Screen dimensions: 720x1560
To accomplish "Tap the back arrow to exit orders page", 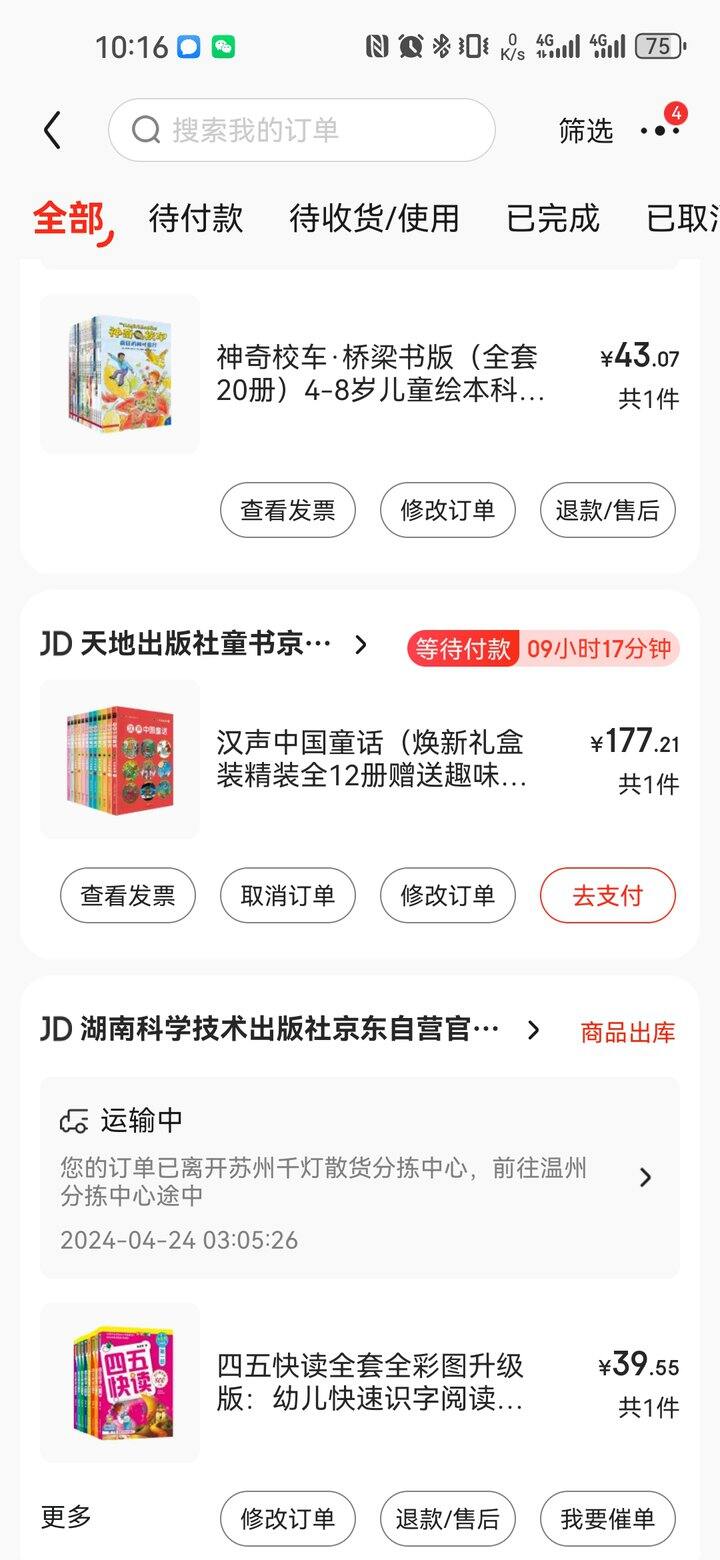I will 52,130.
